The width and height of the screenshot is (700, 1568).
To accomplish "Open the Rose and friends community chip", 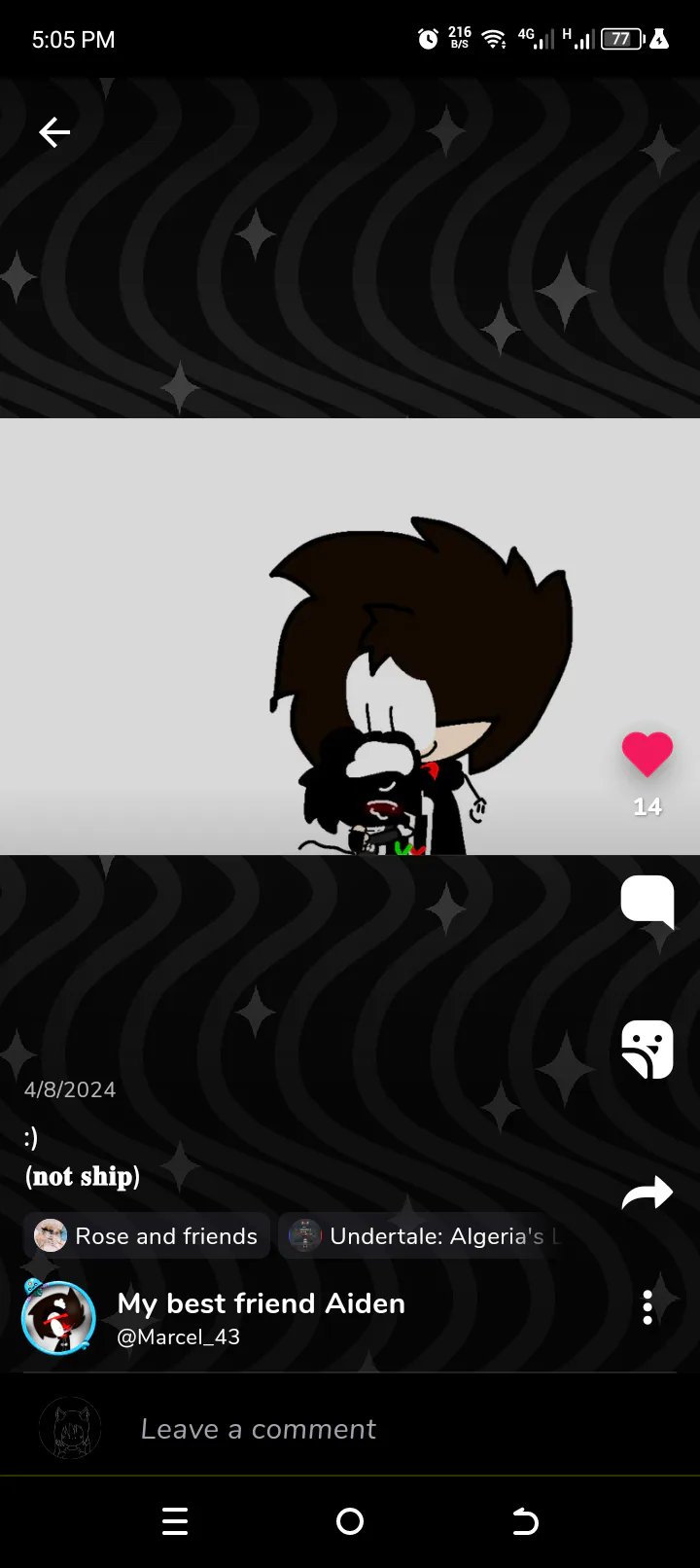I will tap(147, 1236).
